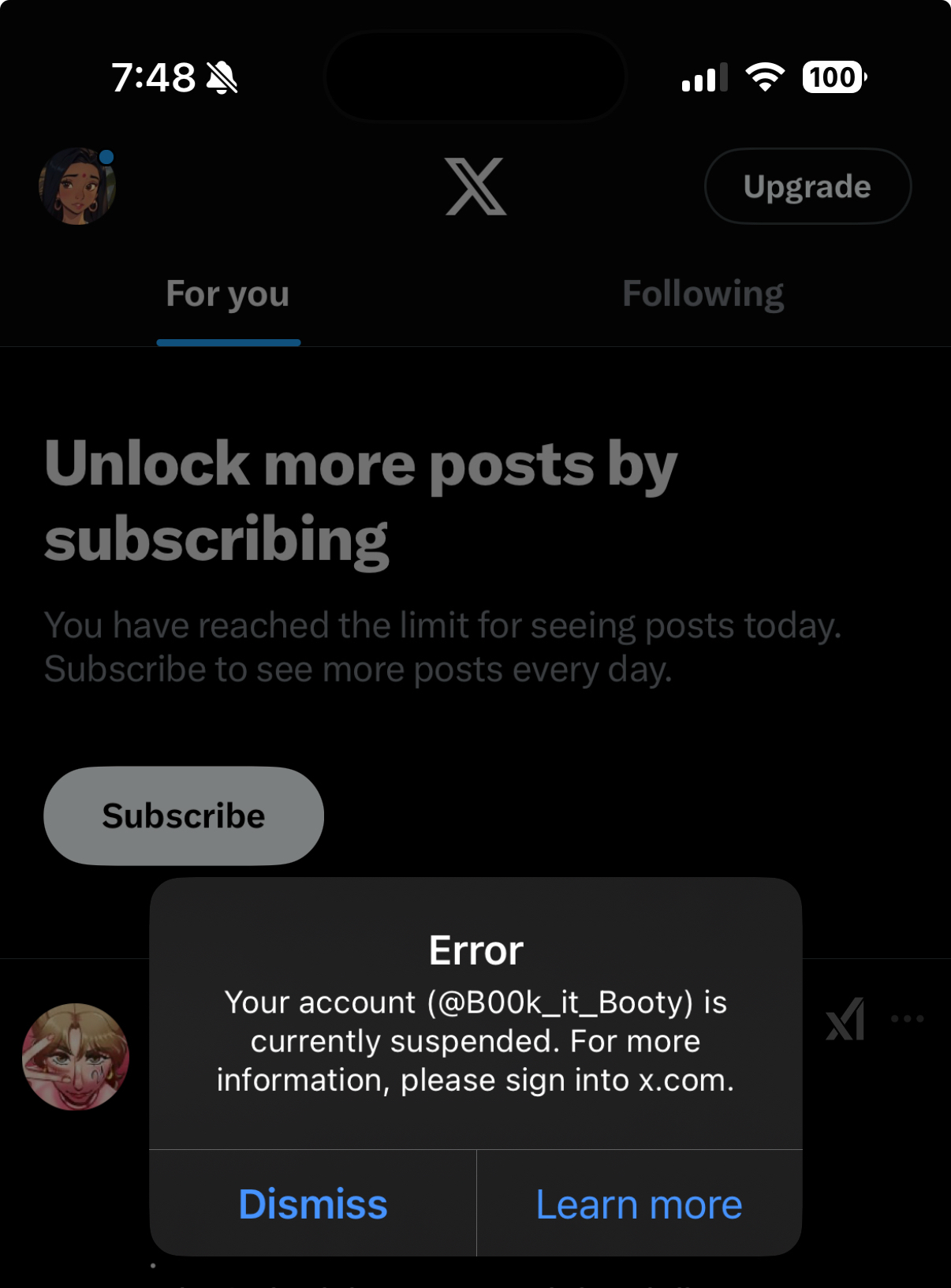The image size is (951, 1288).
Task: Open the Grok icon on the post
Action: click(x=845, y=1019)
